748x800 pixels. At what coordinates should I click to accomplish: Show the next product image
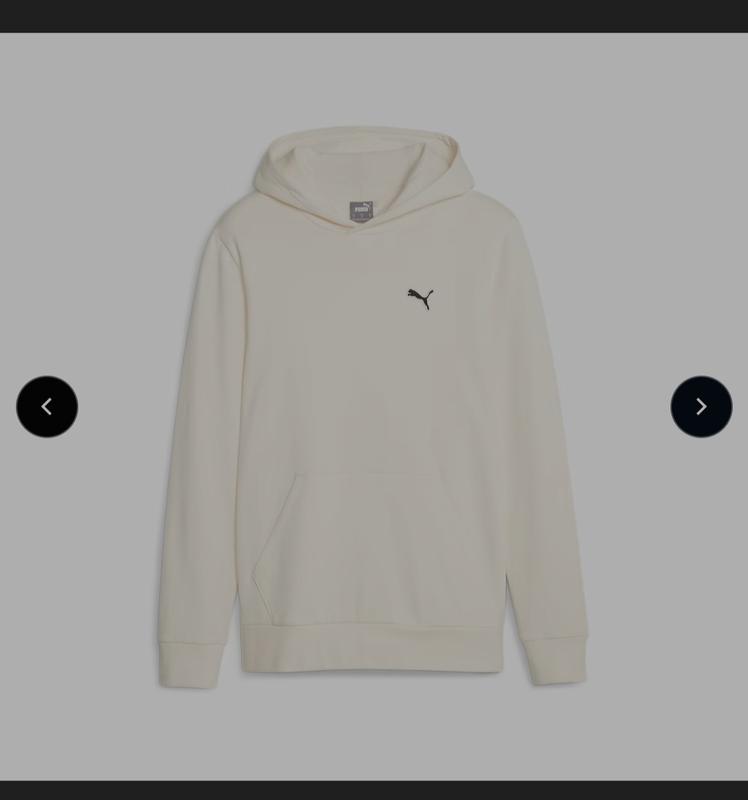(701, 407)
